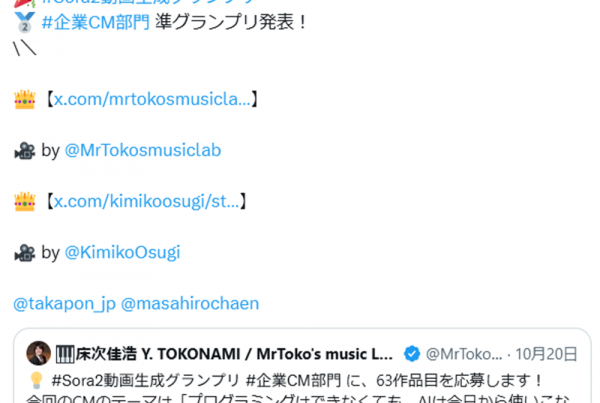This screenshot has height=403, width=600.
Task: Open the @takapon_jp mention
Action: [63, 303]
